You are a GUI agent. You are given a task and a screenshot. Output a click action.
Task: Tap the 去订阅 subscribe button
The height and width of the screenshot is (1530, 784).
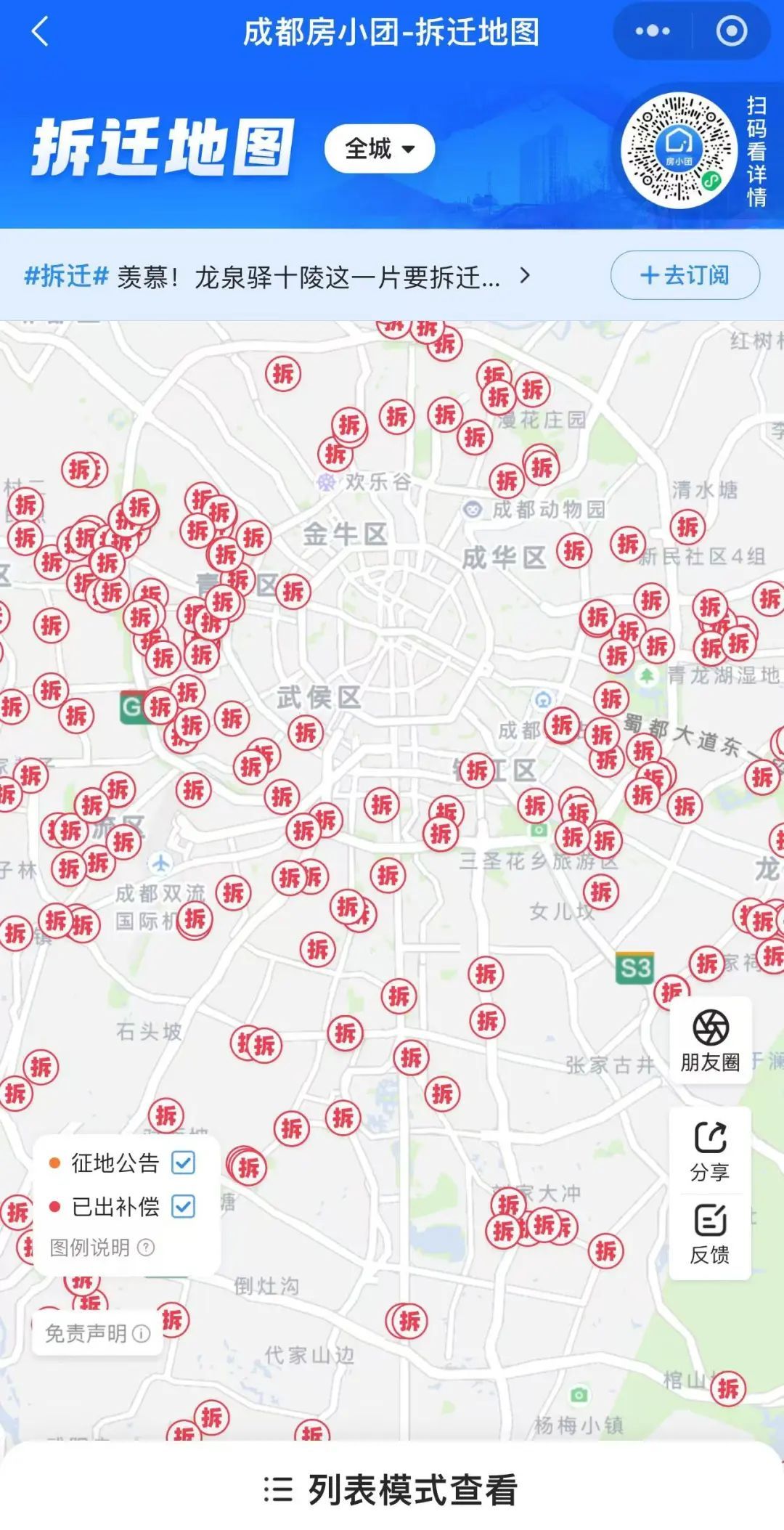pos(685,275)
